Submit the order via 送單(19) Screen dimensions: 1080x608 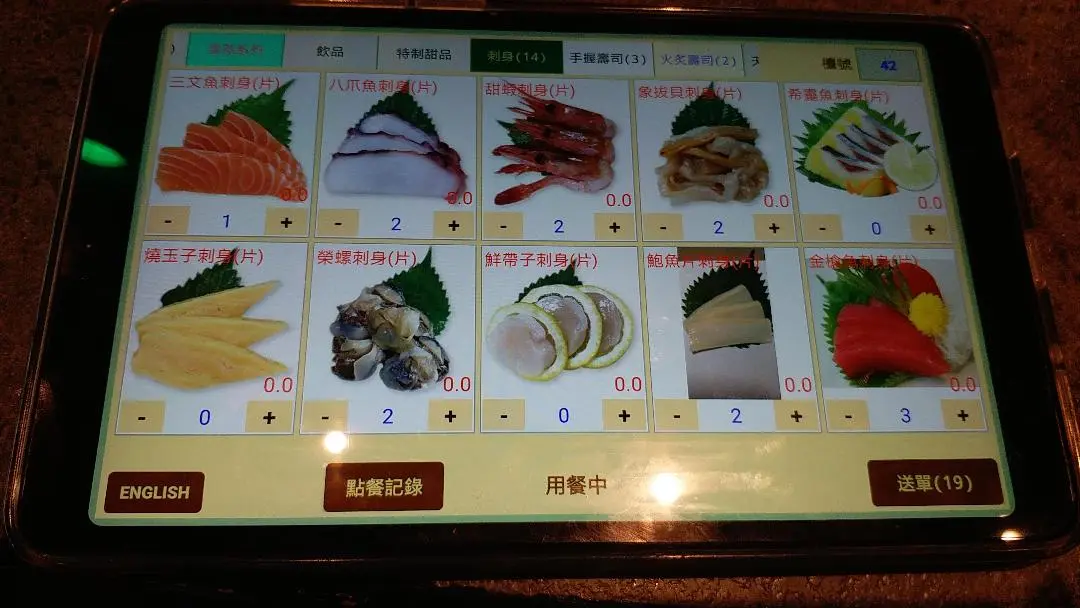click(x=934, y=484)
